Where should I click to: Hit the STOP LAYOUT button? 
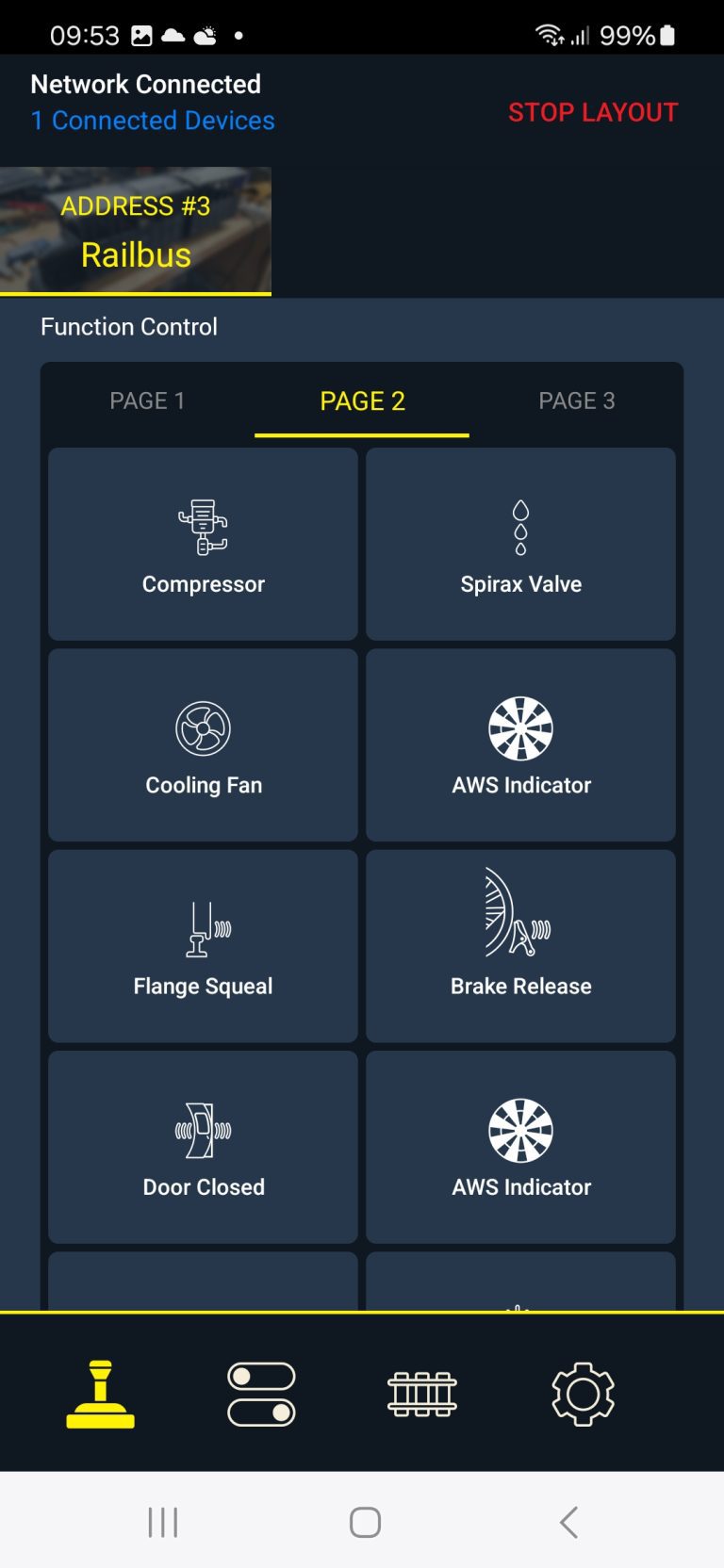coord(593,112)
